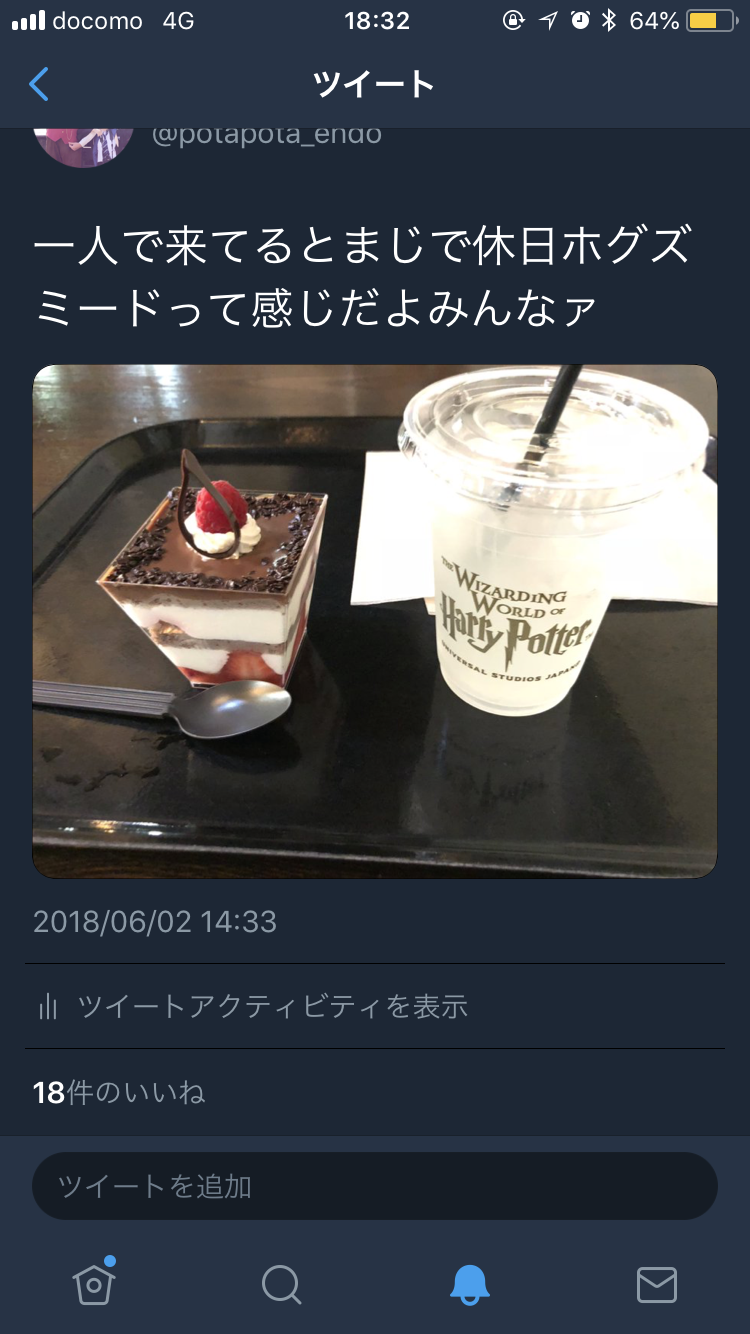
Task: Switch to the Home tab
Action: pos(94,1284)
